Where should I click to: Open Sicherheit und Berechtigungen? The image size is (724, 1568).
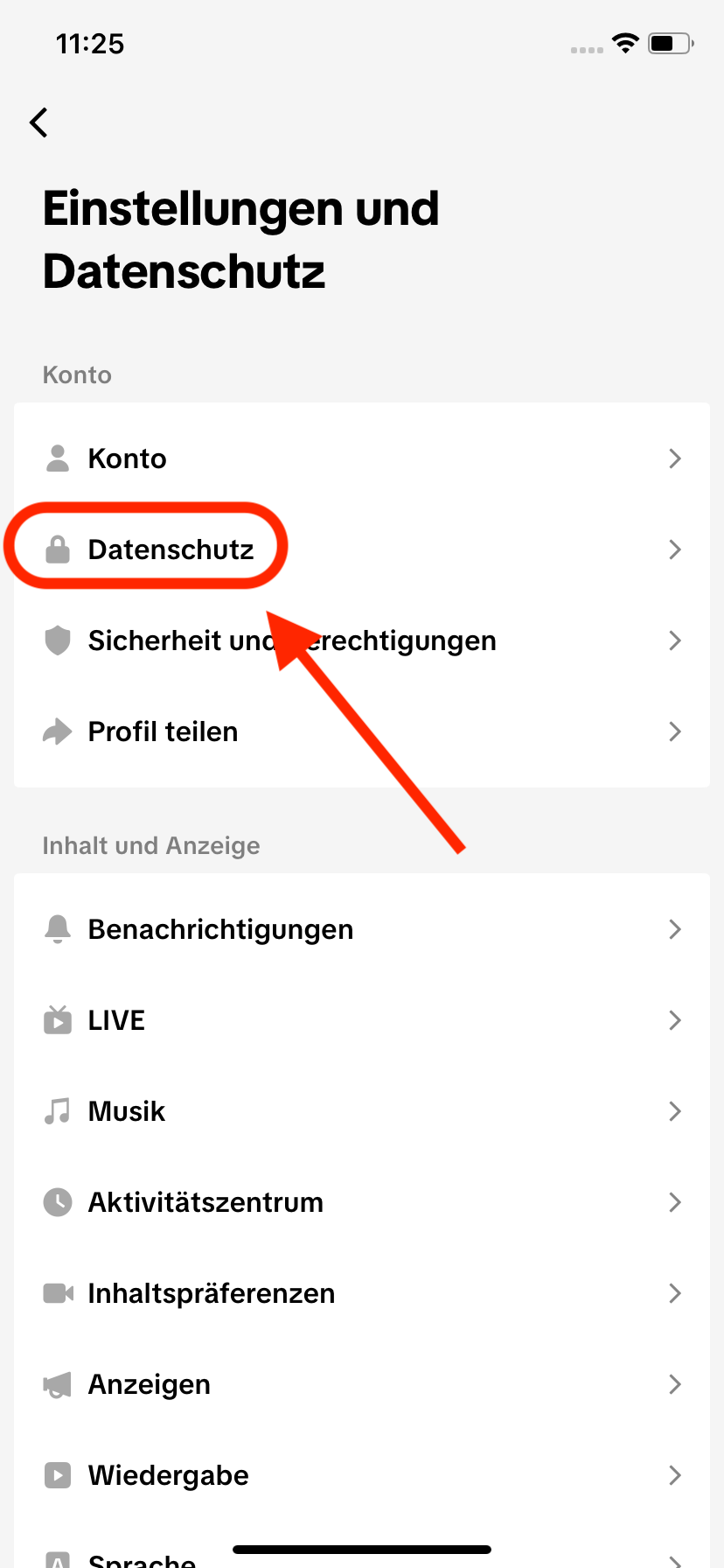[362, 640]
